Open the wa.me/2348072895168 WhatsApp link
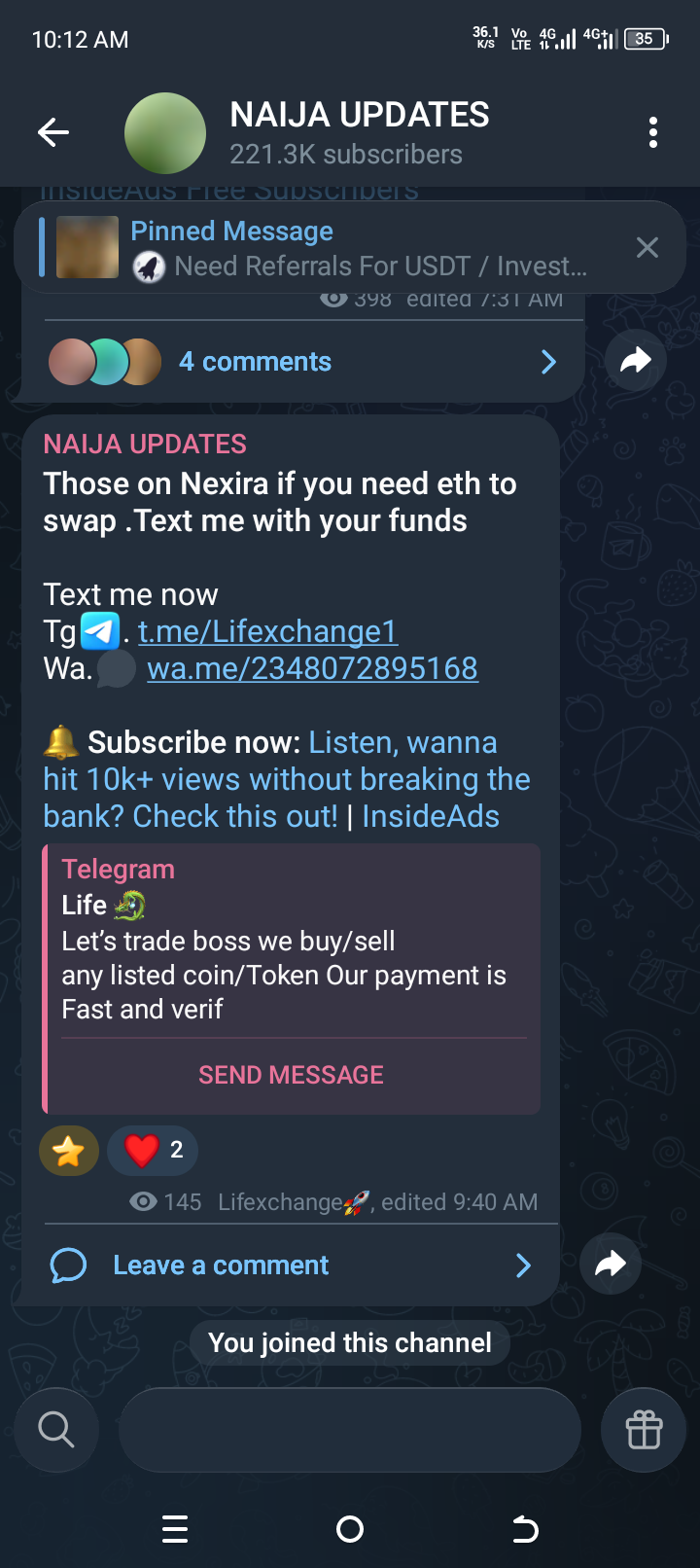 point(312,668)
